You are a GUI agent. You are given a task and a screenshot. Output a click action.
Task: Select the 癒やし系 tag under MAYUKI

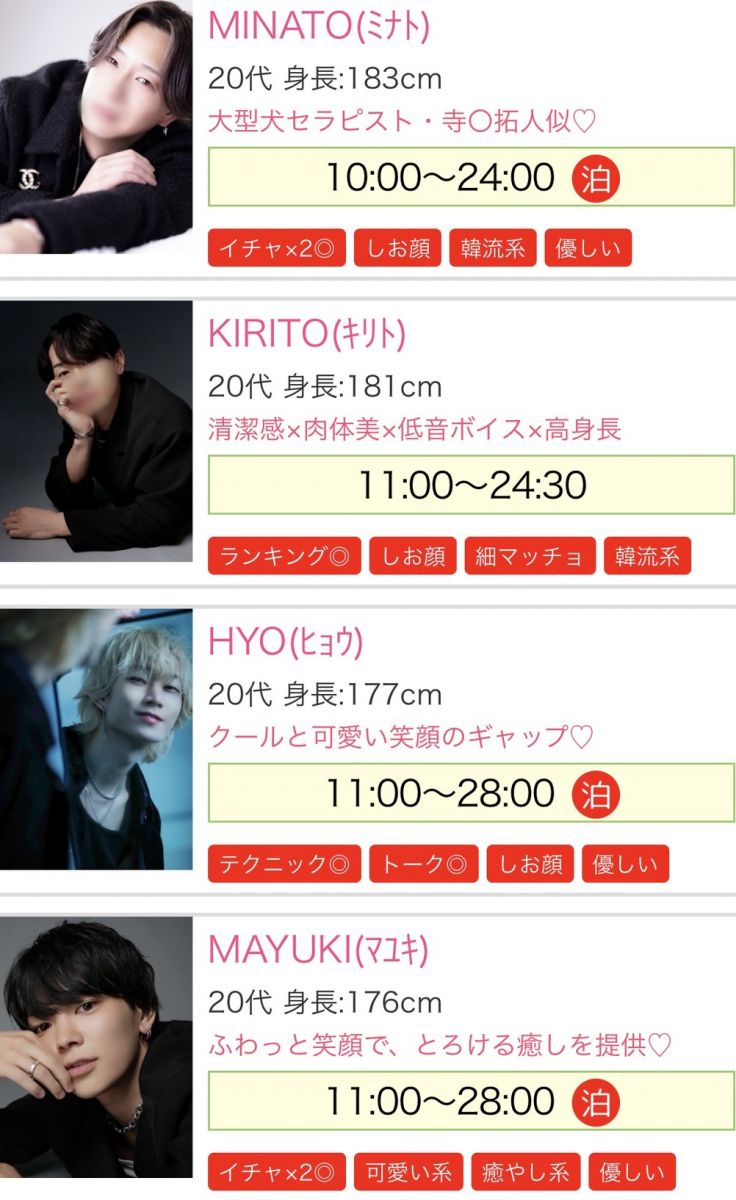click(x=525, y=1172)
